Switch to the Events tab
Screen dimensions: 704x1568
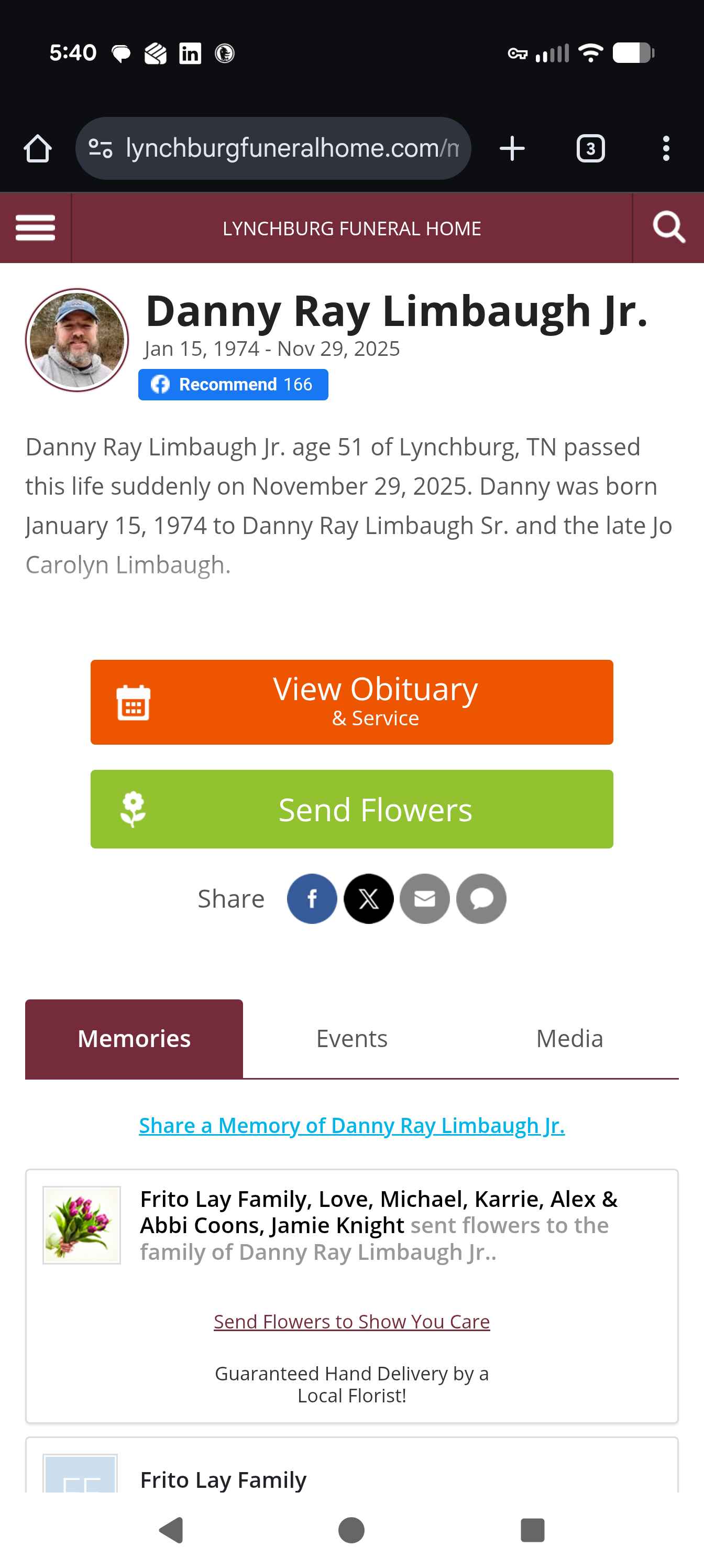pos(351,1039)
